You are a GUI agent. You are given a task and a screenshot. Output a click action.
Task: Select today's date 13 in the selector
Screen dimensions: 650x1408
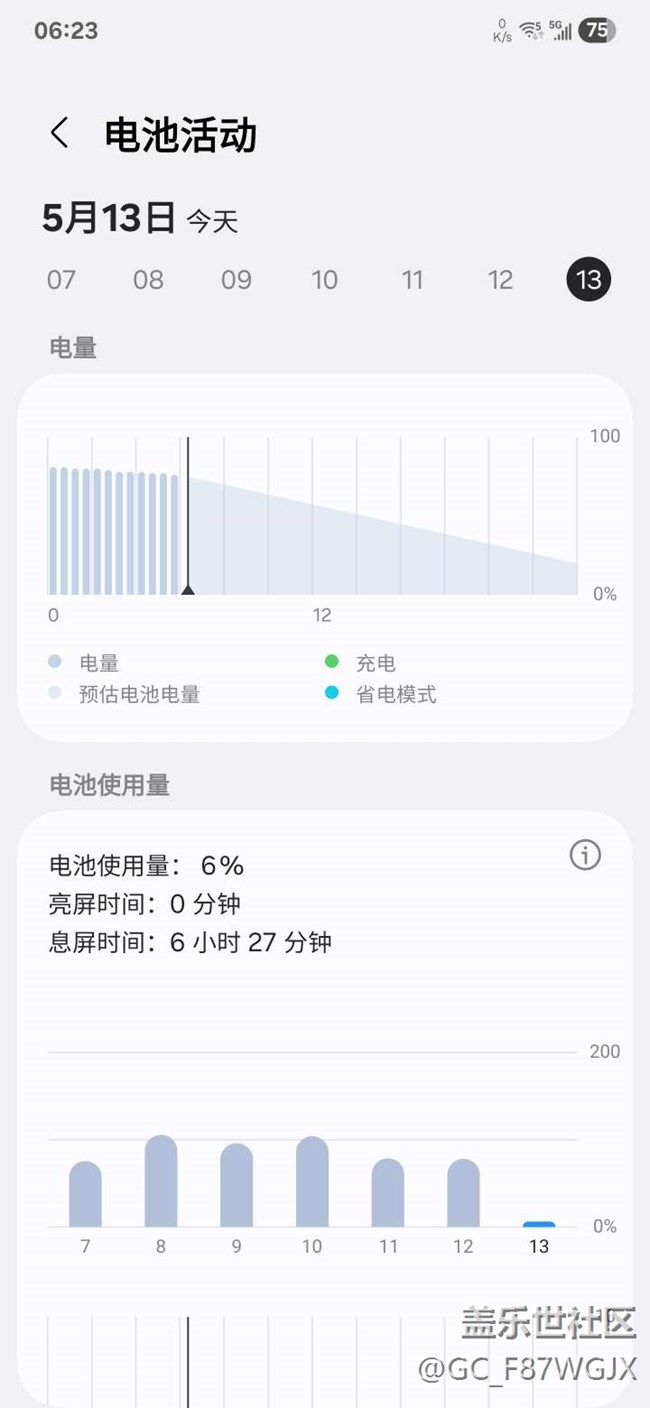pyautogui.click(x=589, y=279)
